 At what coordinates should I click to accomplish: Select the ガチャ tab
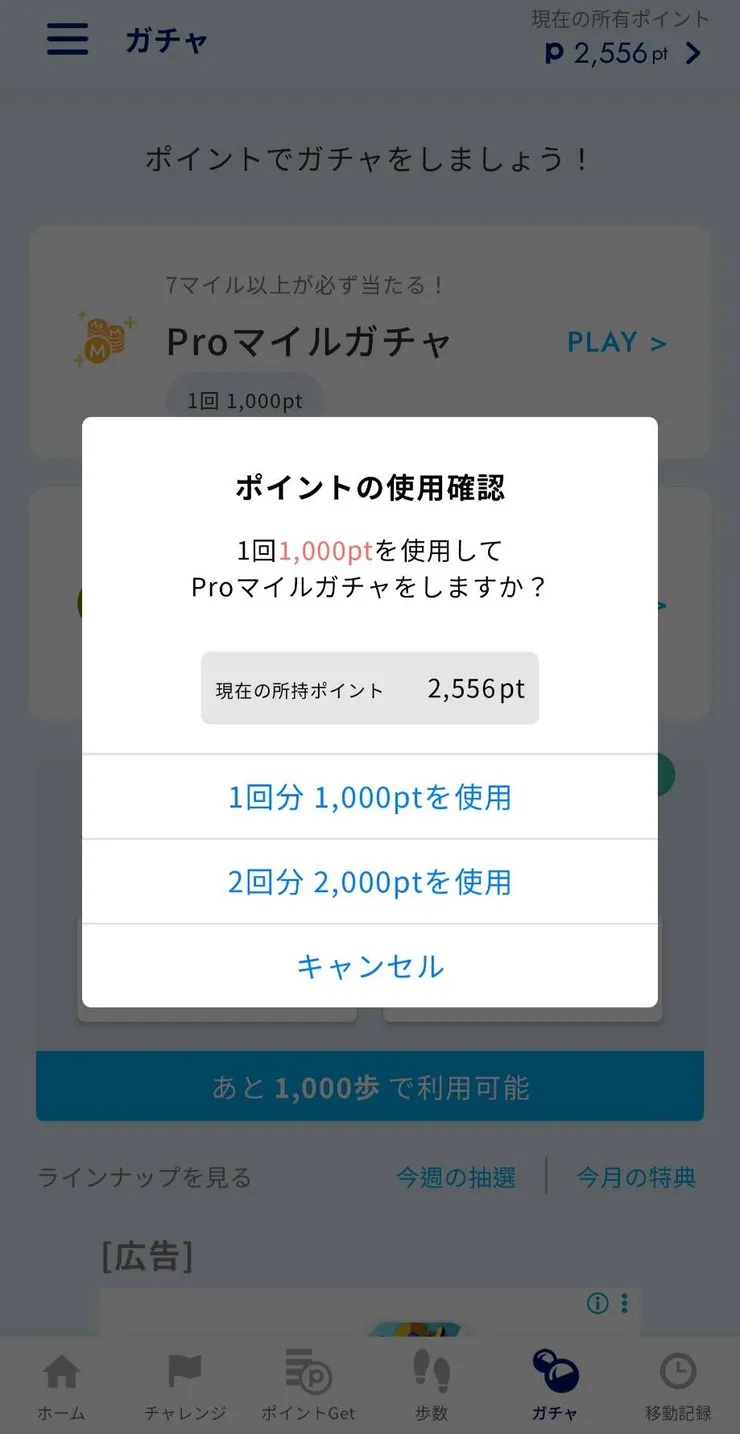click(555, 1385)
